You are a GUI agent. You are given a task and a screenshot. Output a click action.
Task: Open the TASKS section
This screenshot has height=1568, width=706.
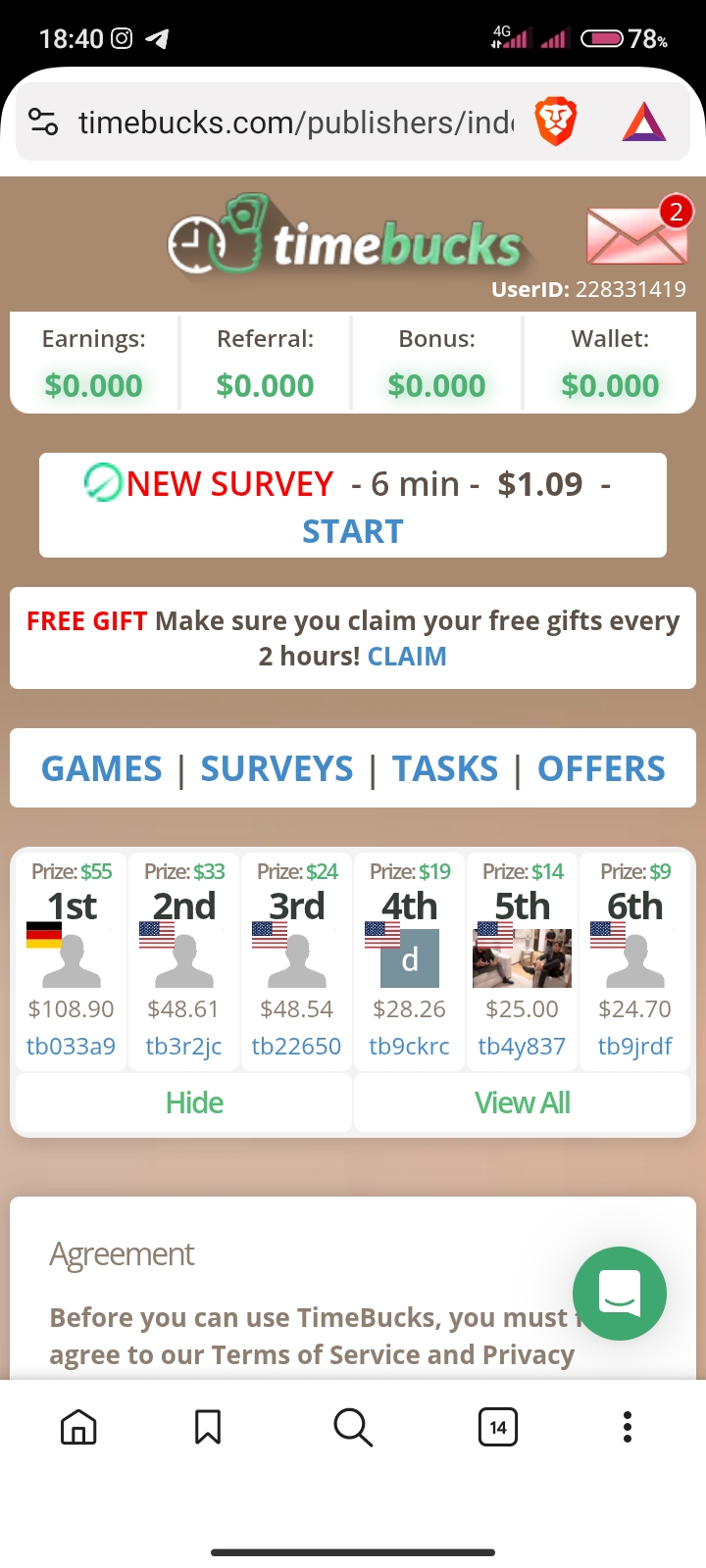445,768
